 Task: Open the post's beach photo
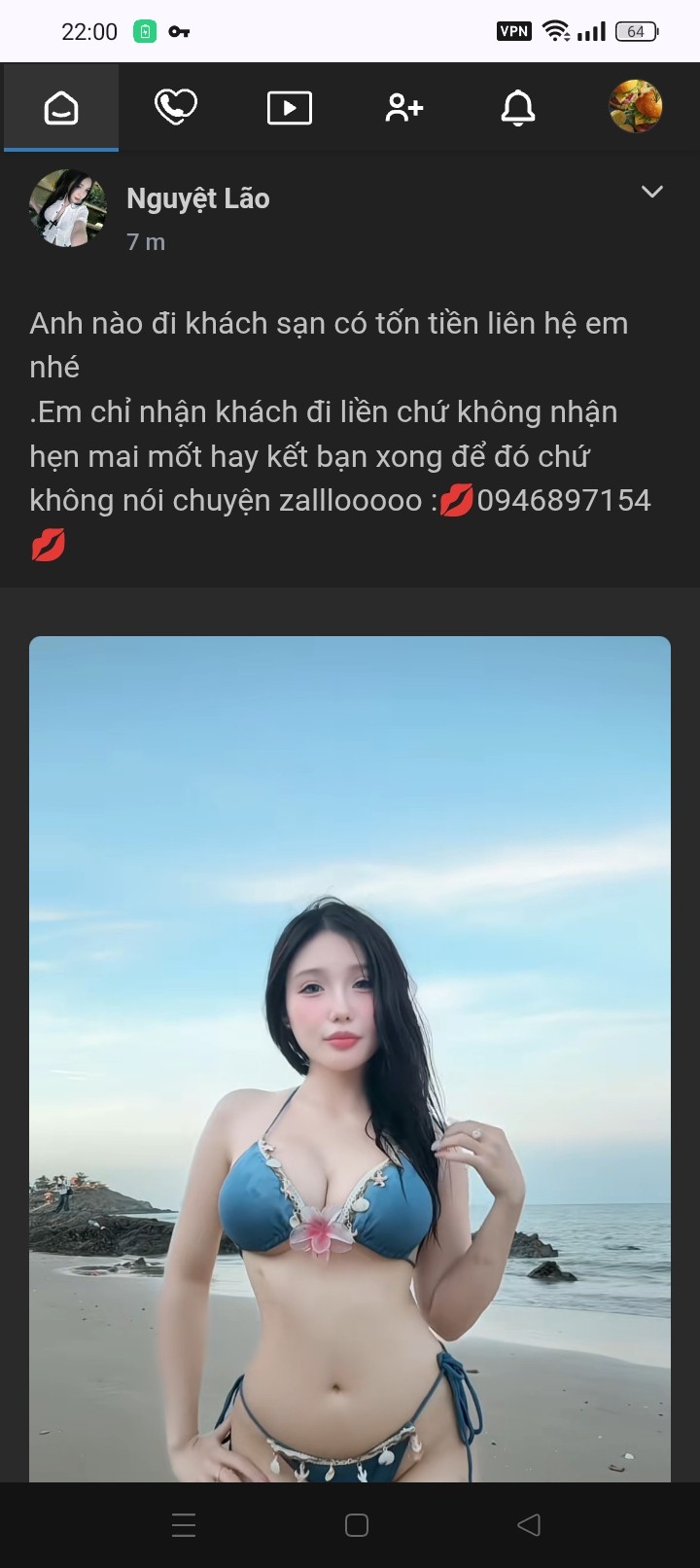(350, 1058)
